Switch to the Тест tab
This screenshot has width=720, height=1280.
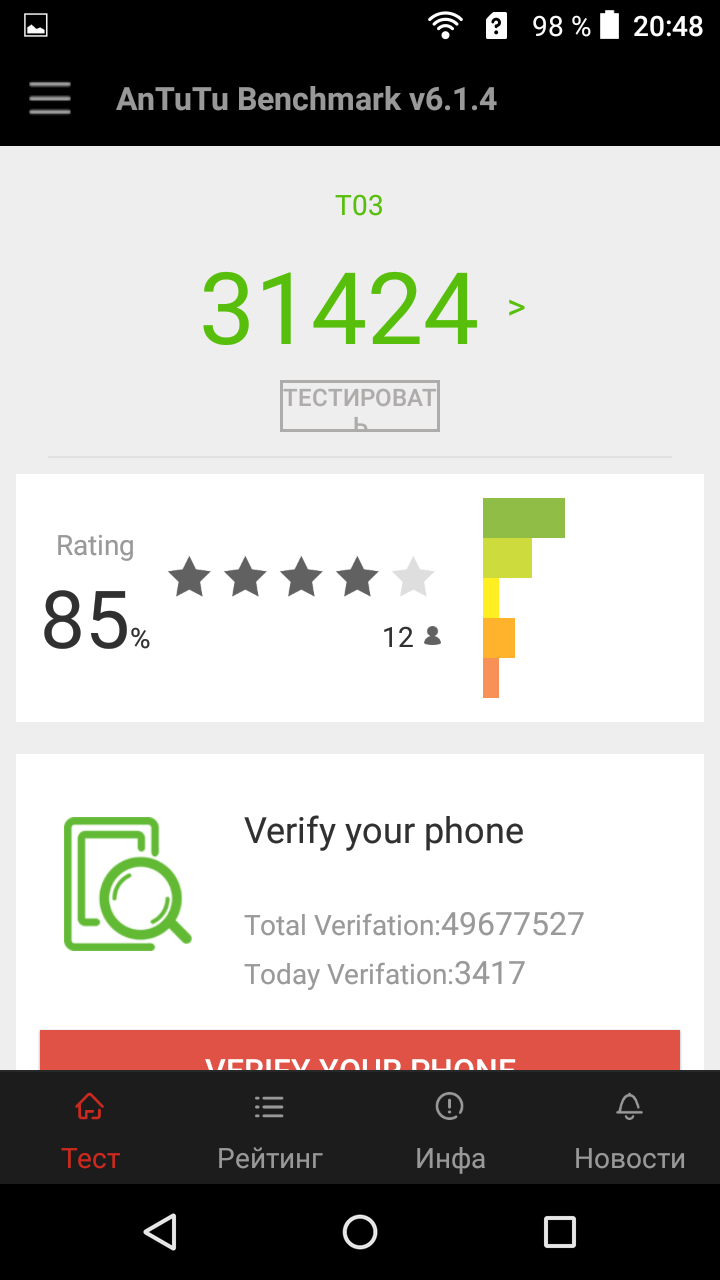point(90,1130)
